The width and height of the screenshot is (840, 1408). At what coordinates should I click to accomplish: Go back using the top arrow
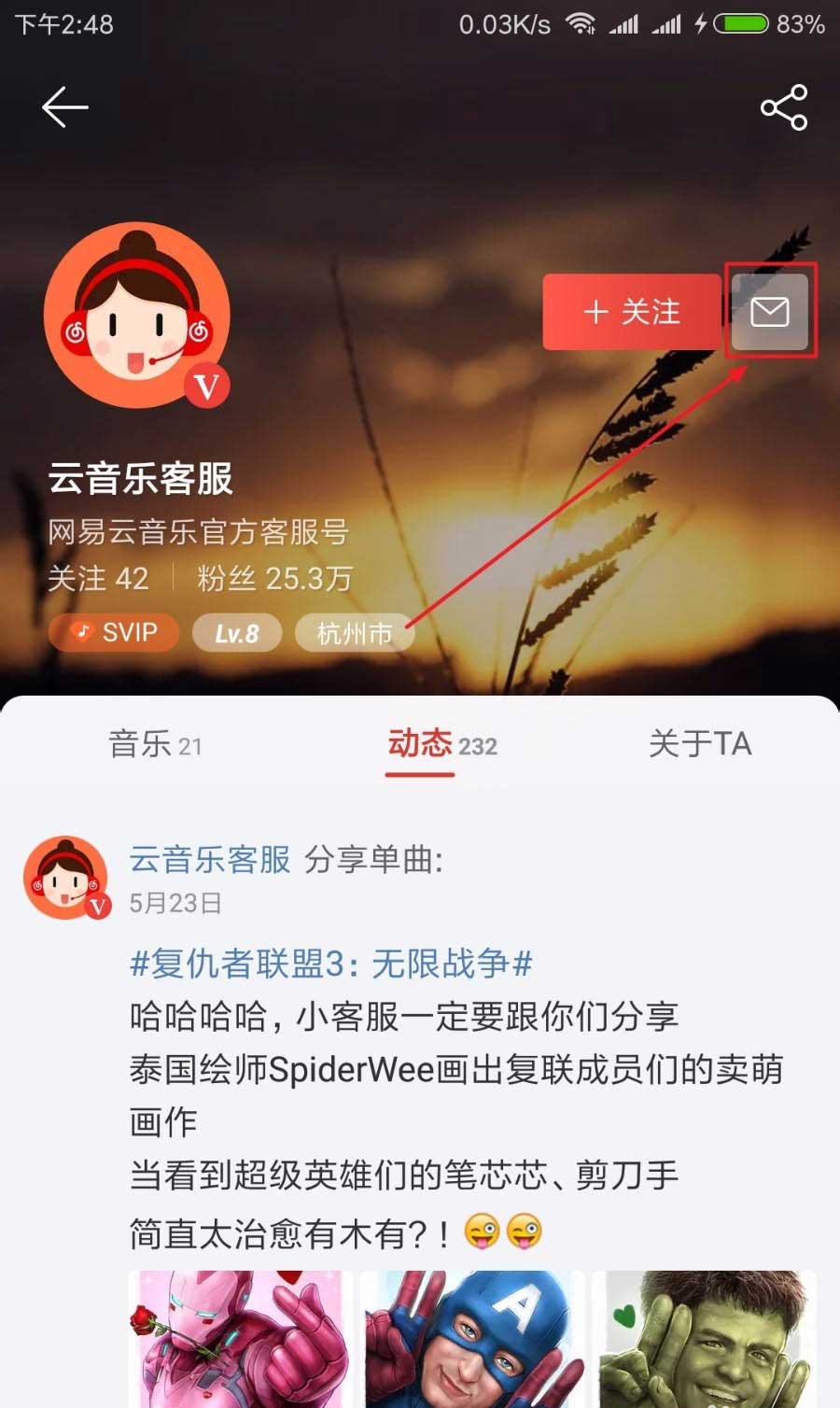click(65, 107)
